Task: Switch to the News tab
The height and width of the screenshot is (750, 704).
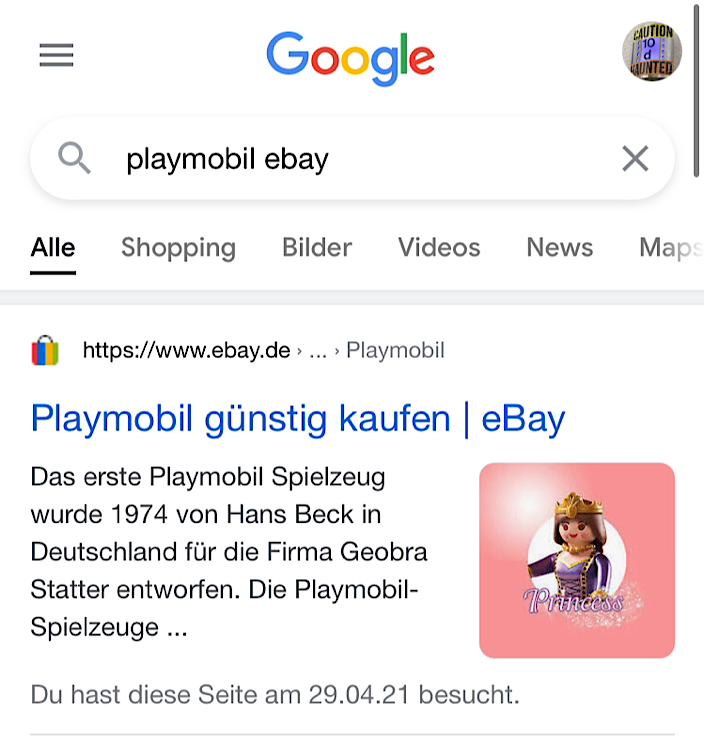Action: (560, 248)
